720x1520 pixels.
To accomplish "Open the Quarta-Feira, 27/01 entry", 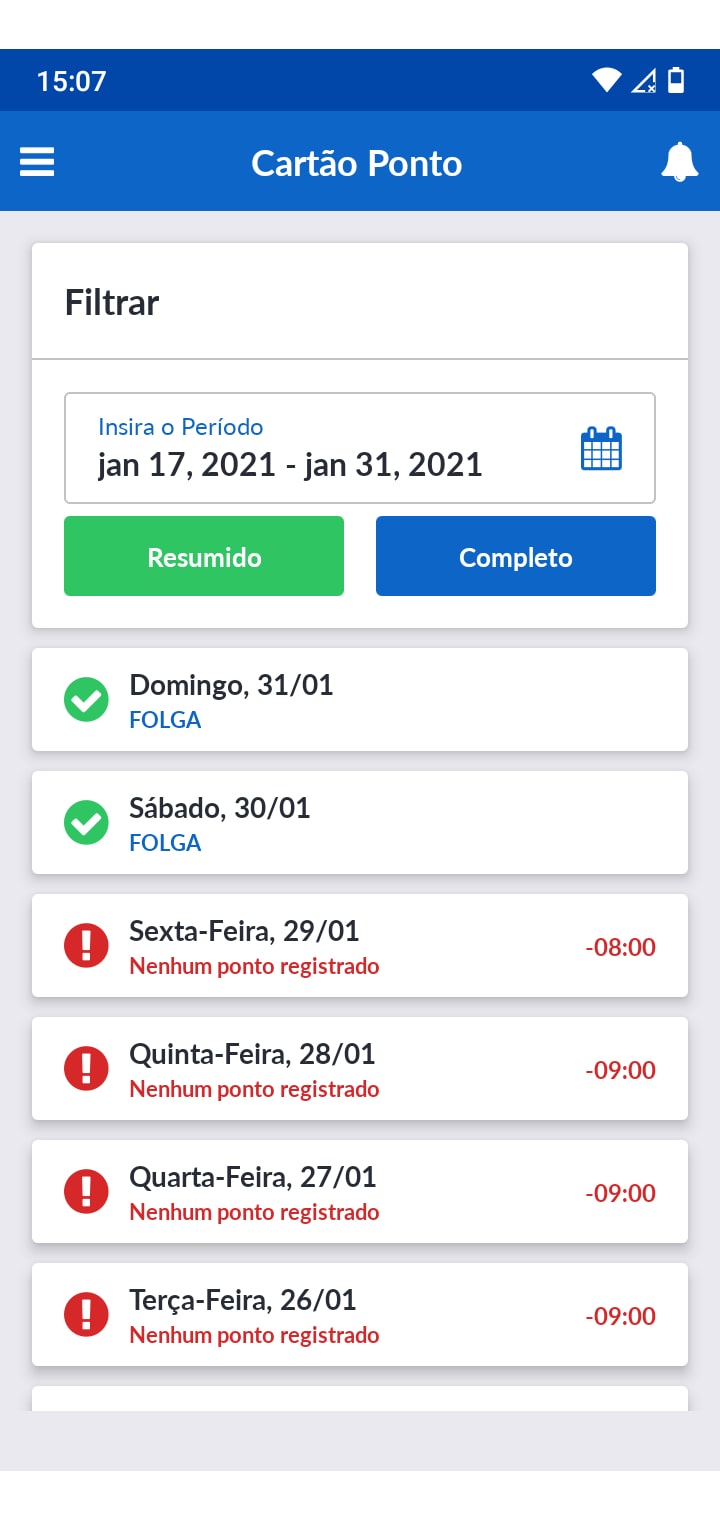I will pos(360,1192).
